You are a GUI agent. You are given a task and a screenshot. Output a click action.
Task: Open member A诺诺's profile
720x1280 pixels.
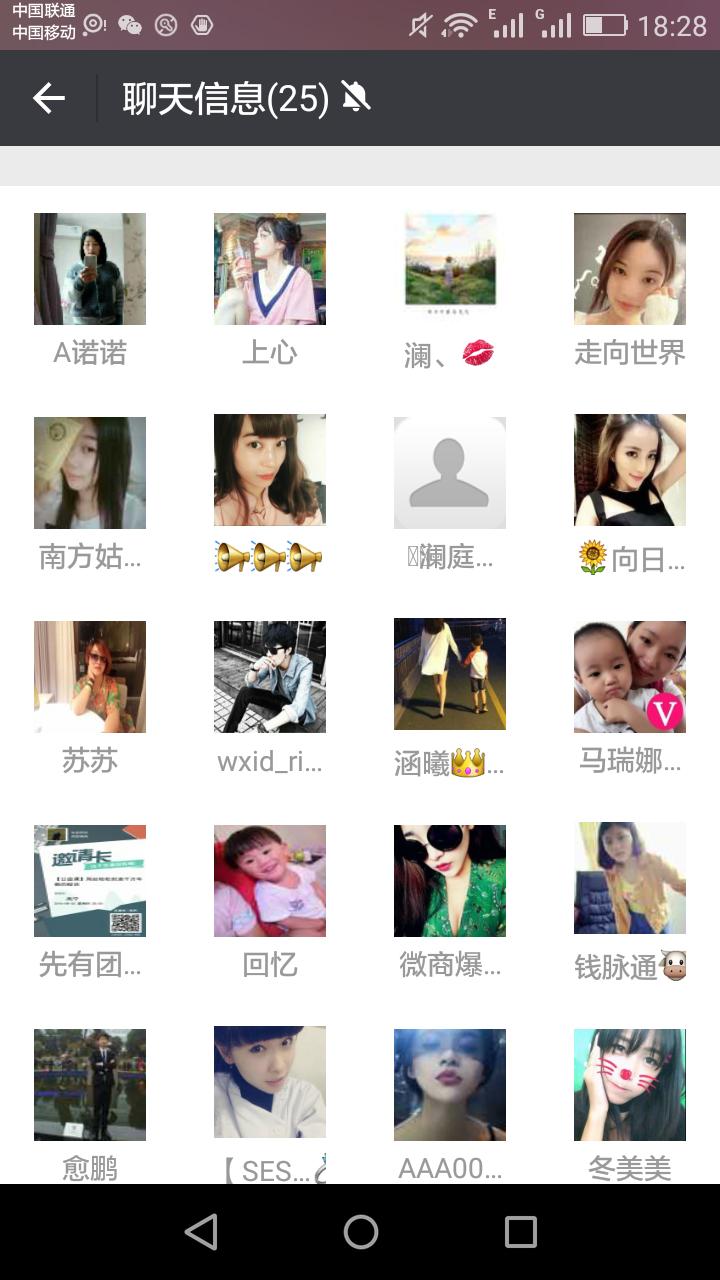(90, 269)
